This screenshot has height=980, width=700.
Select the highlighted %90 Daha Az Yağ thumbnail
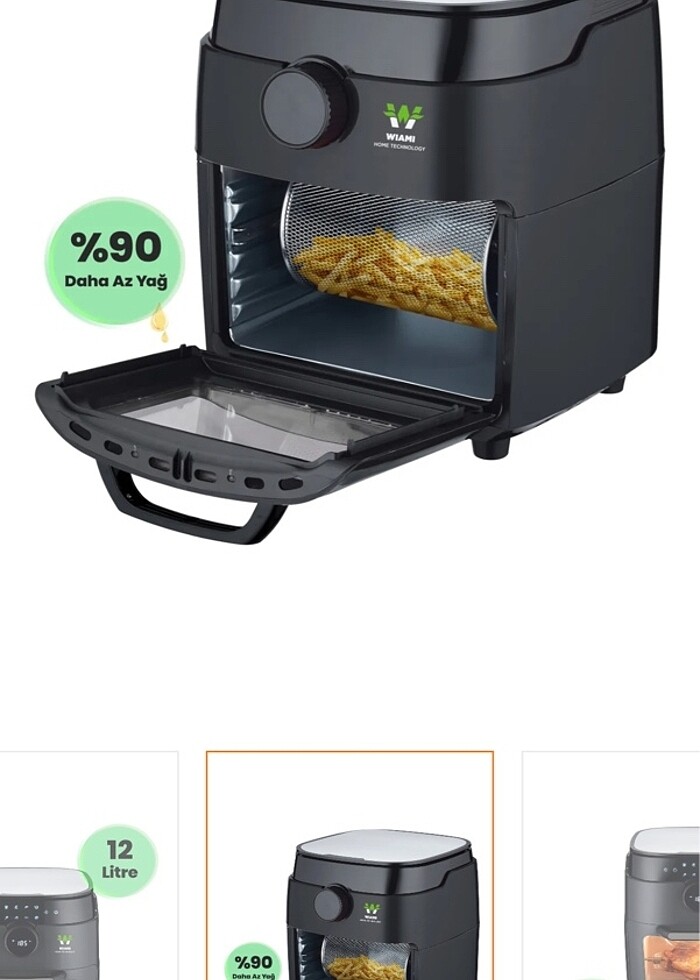[350, 866]
